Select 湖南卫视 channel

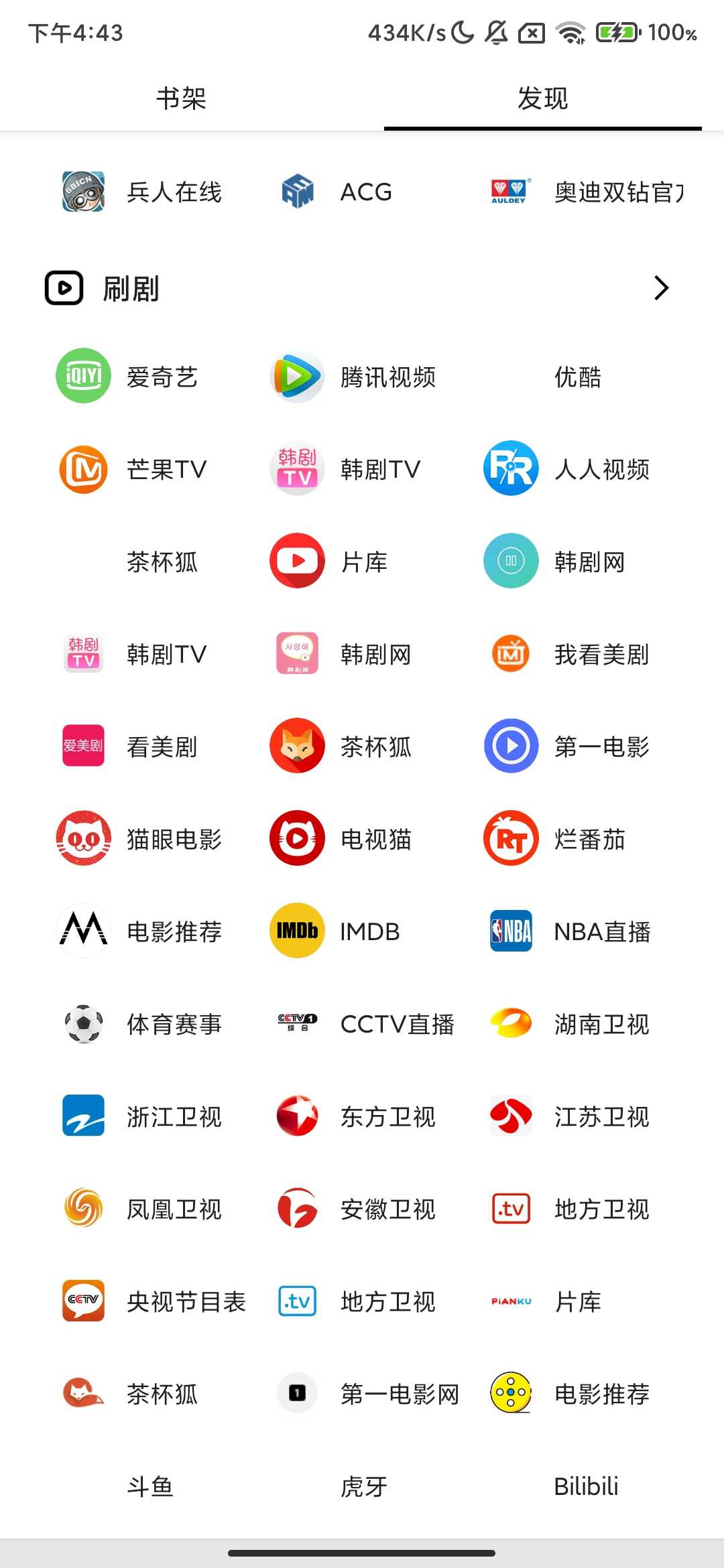tap(566, 1024)
